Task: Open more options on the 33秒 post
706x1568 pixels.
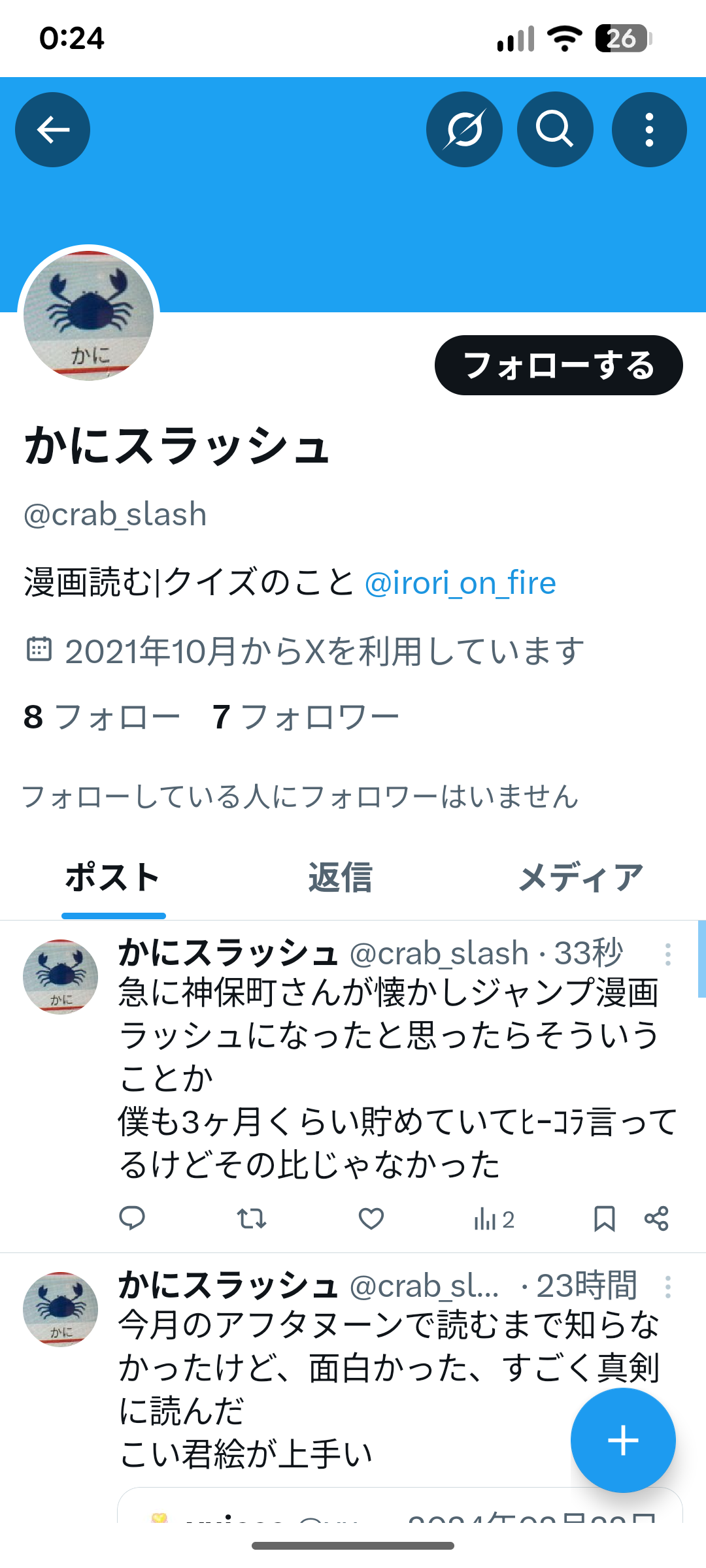Action: pos(667,955)
